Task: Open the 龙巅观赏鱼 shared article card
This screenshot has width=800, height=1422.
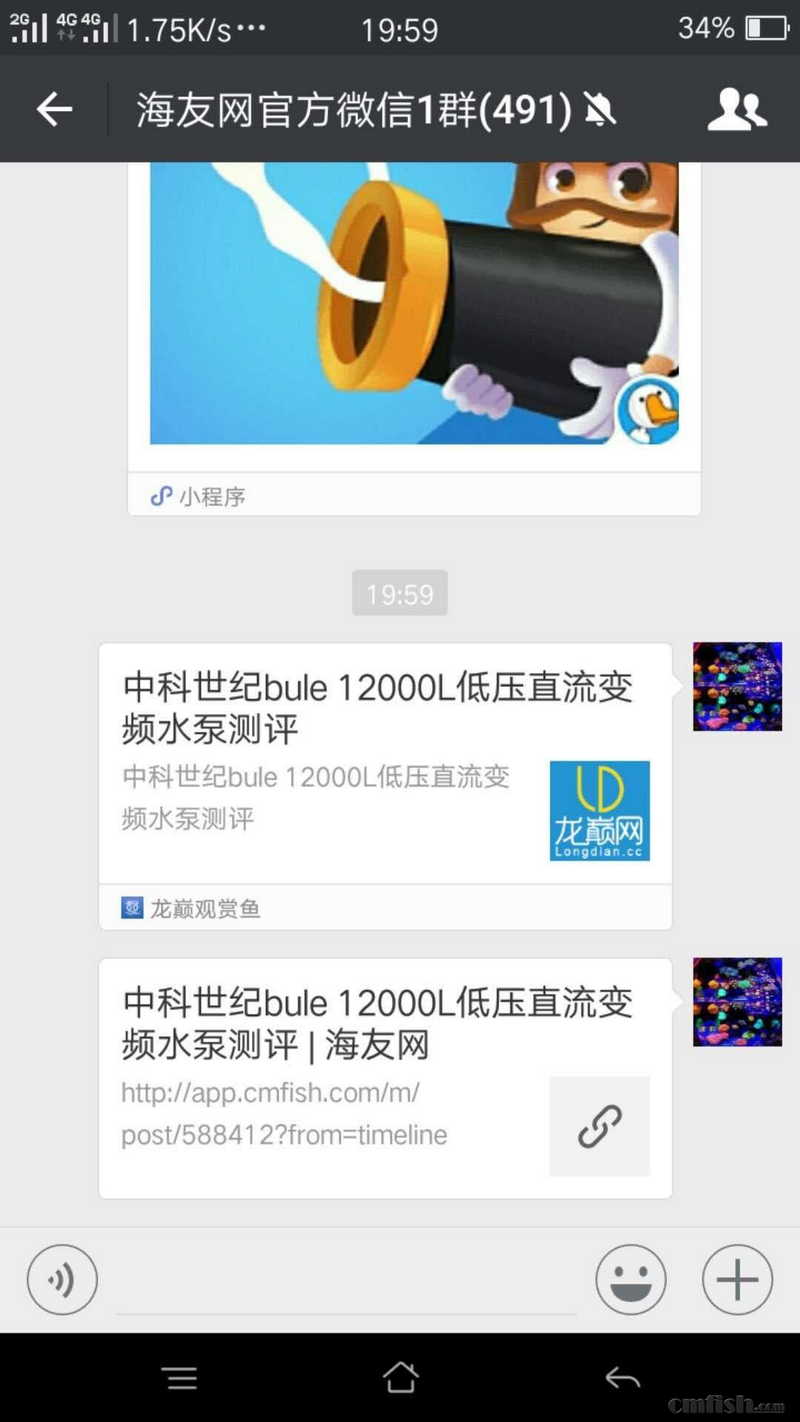Action: pos(385,770)
